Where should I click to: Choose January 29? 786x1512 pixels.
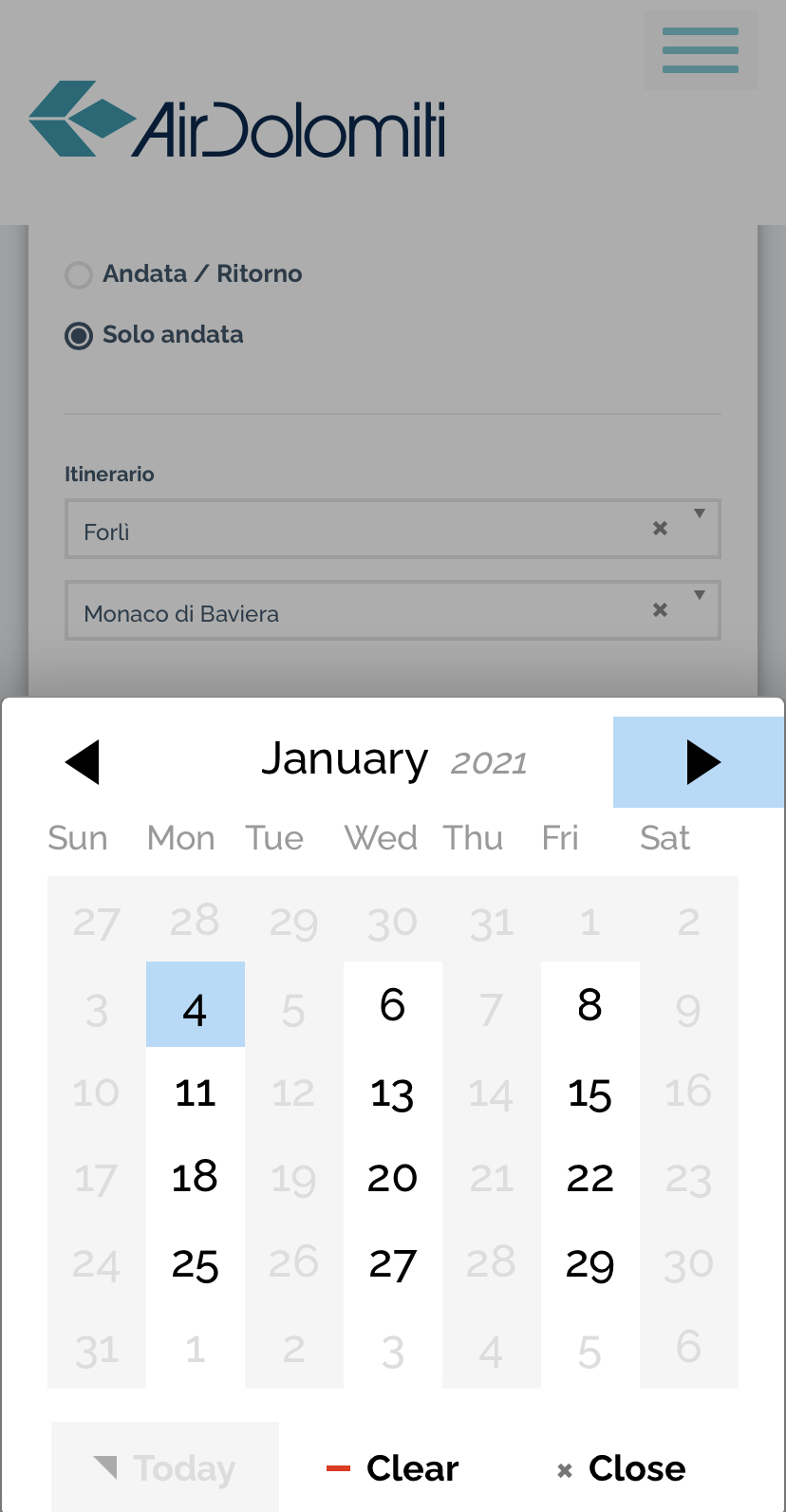coord(589,1263)
